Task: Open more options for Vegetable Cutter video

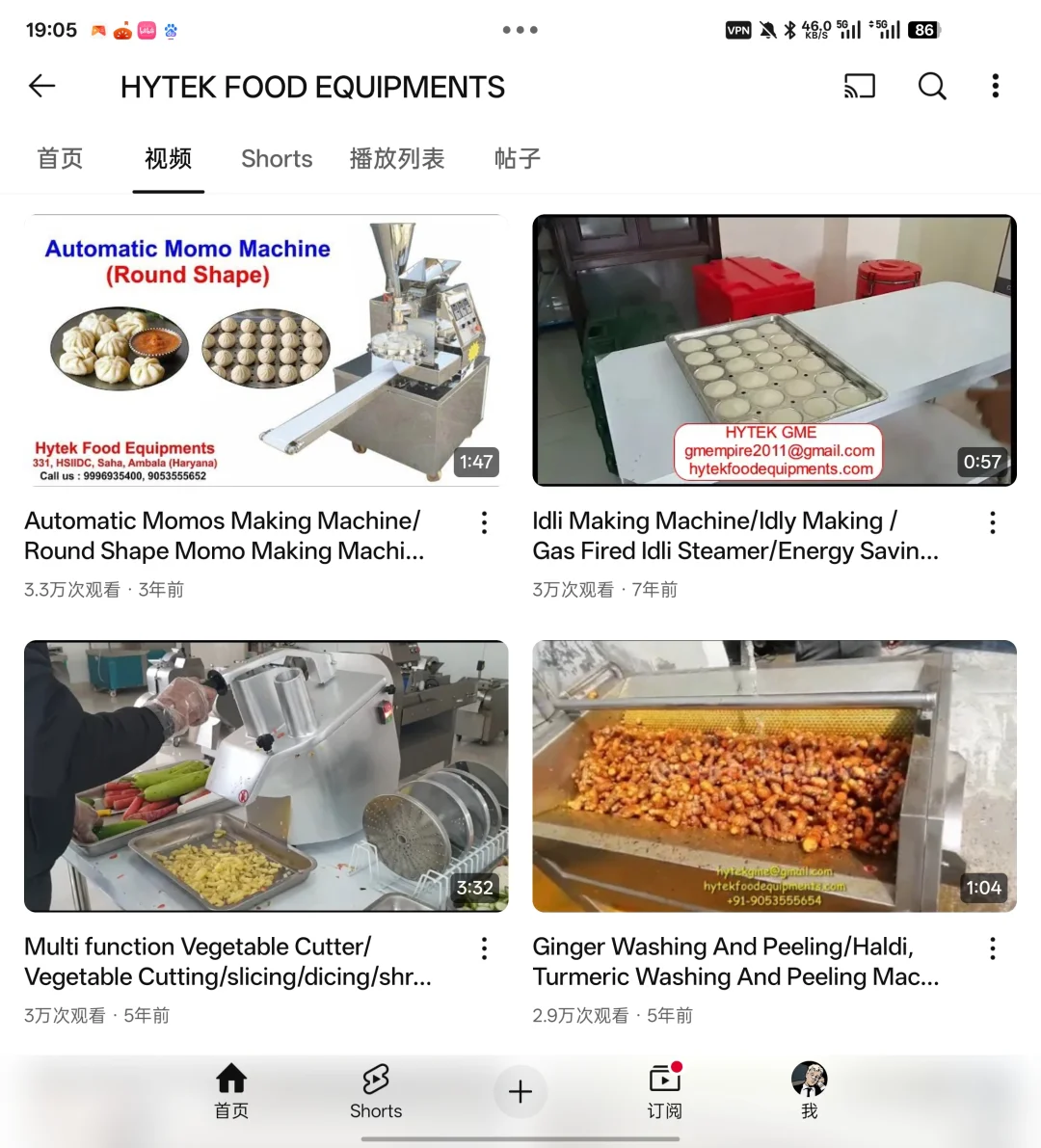Action: 484,948
